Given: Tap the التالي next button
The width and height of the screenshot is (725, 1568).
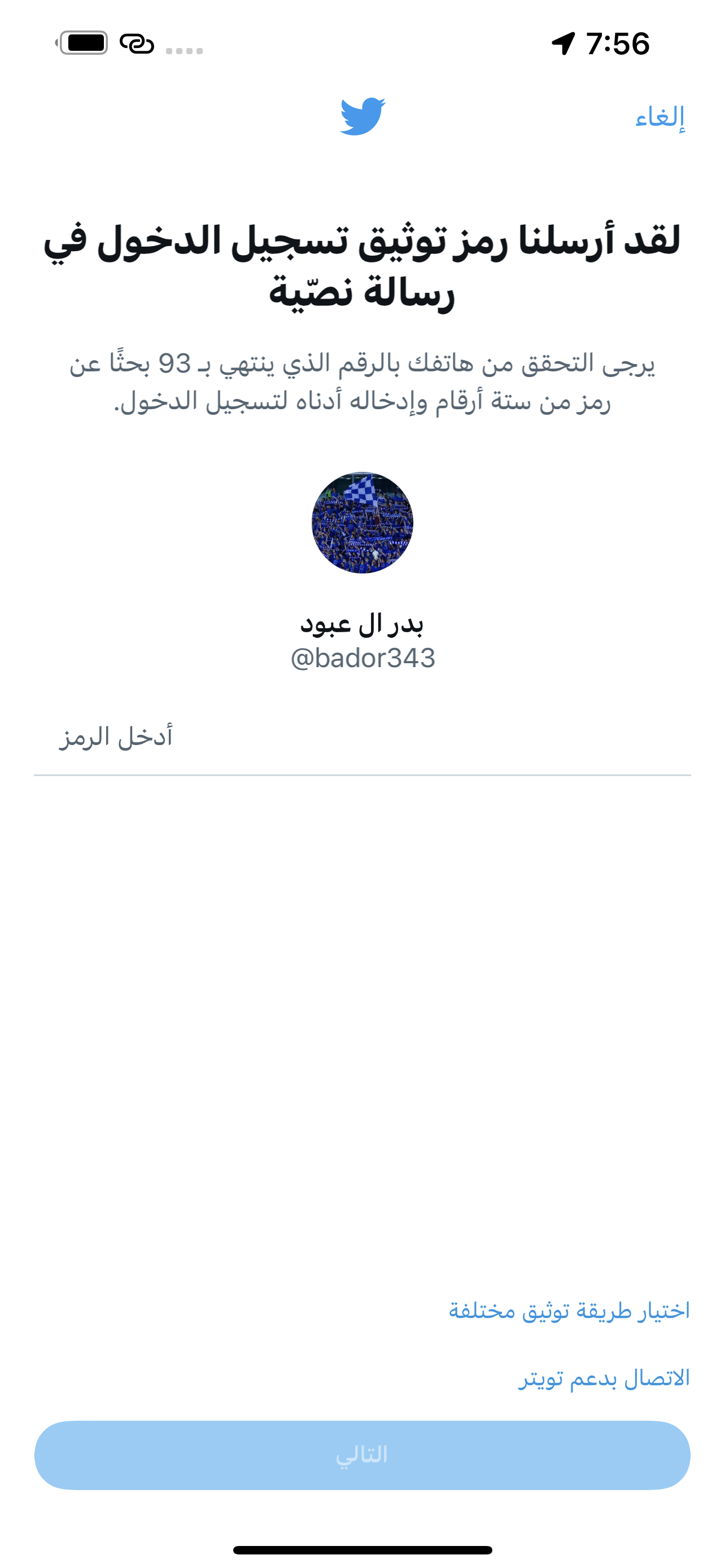Looking at the screenshot, I should [x=362, y=1455].
